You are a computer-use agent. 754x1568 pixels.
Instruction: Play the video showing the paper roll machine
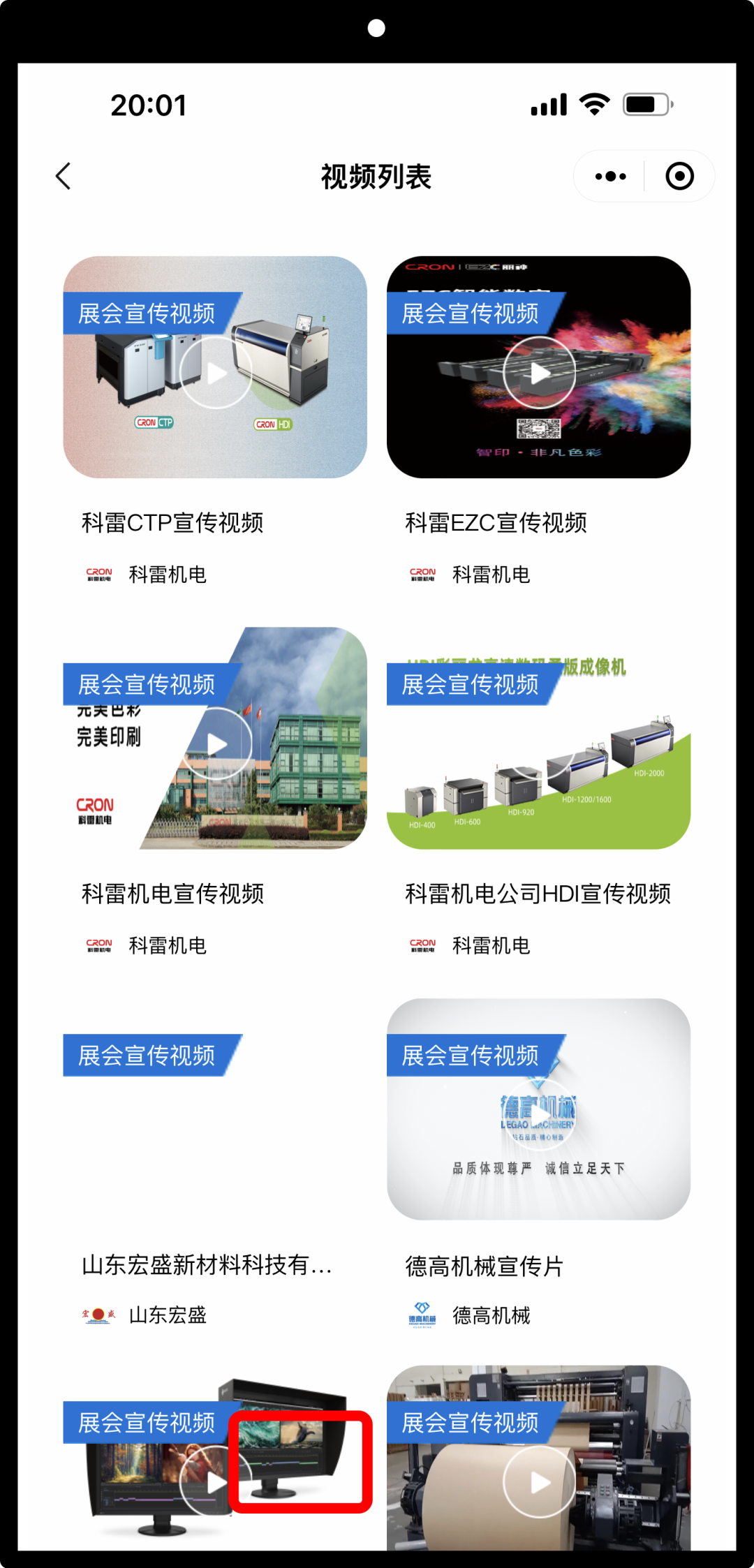point(539,1481)
